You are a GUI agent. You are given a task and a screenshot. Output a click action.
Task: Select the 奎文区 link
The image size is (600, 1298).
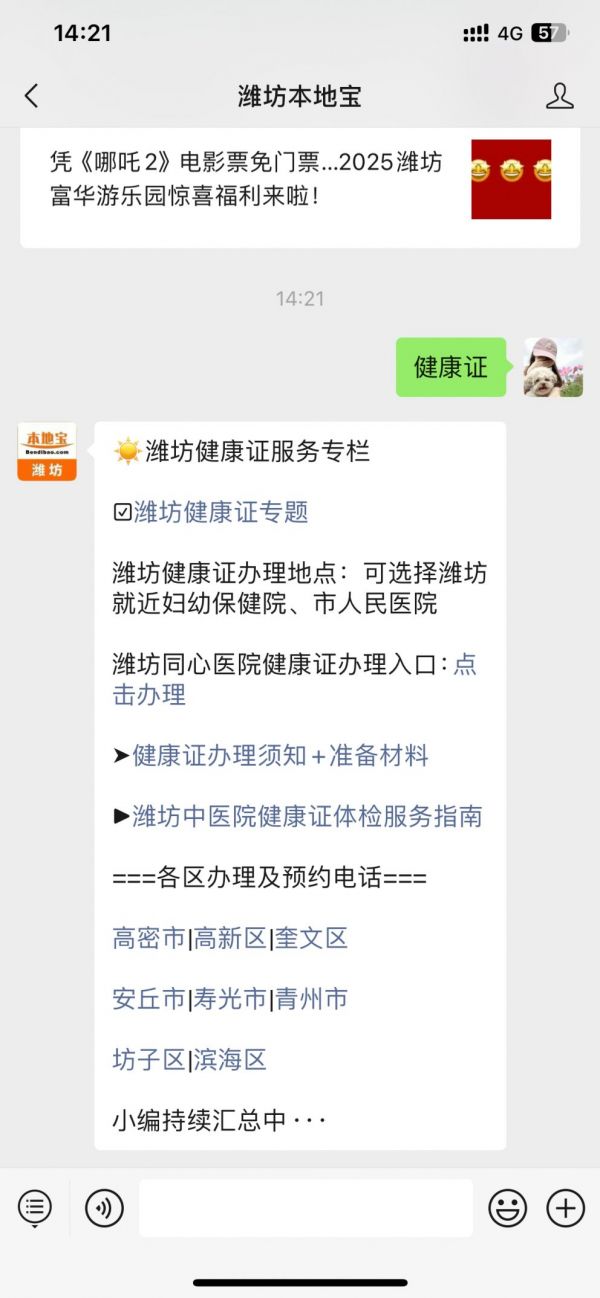click(x=311, y=938)
